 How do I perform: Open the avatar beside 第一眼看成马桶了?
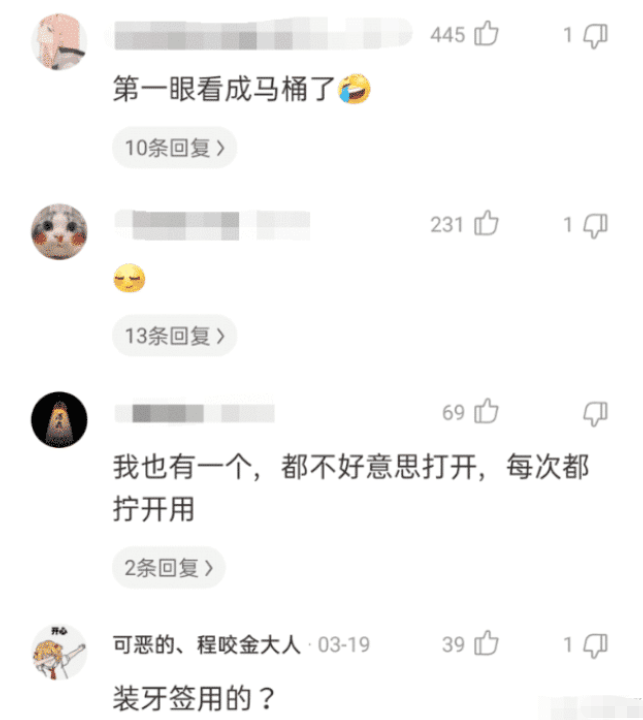[60, 43]
